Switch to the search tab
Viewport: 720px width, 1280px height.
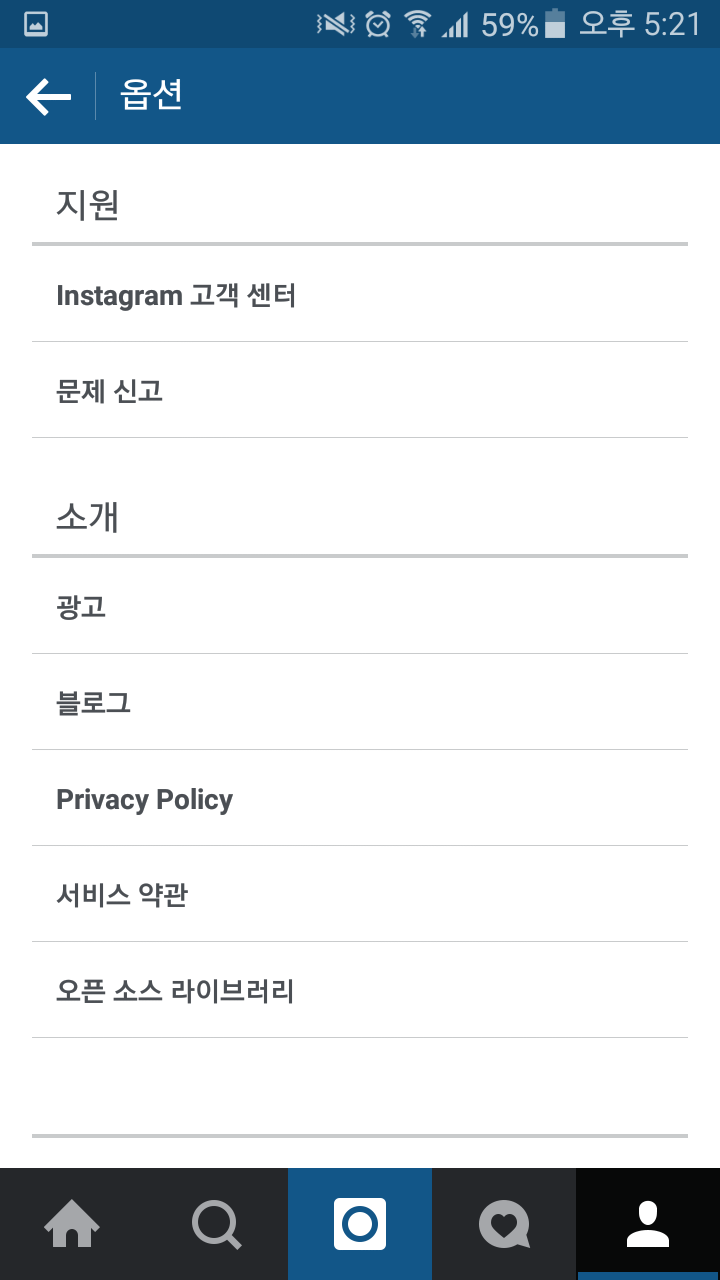click(x=216, y=1224)
